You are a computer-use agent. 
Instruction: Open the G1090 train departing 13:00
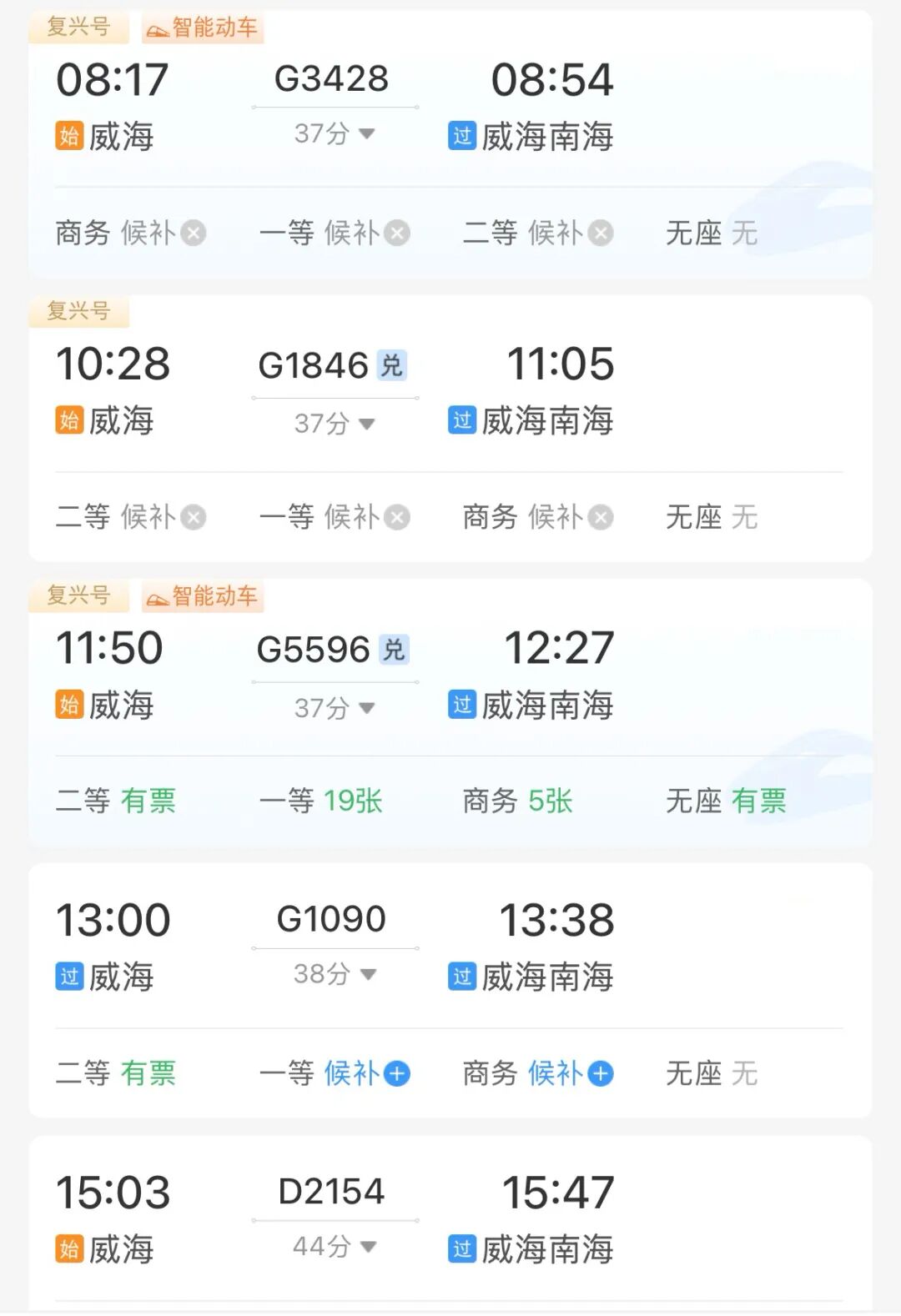pos(332,919)
